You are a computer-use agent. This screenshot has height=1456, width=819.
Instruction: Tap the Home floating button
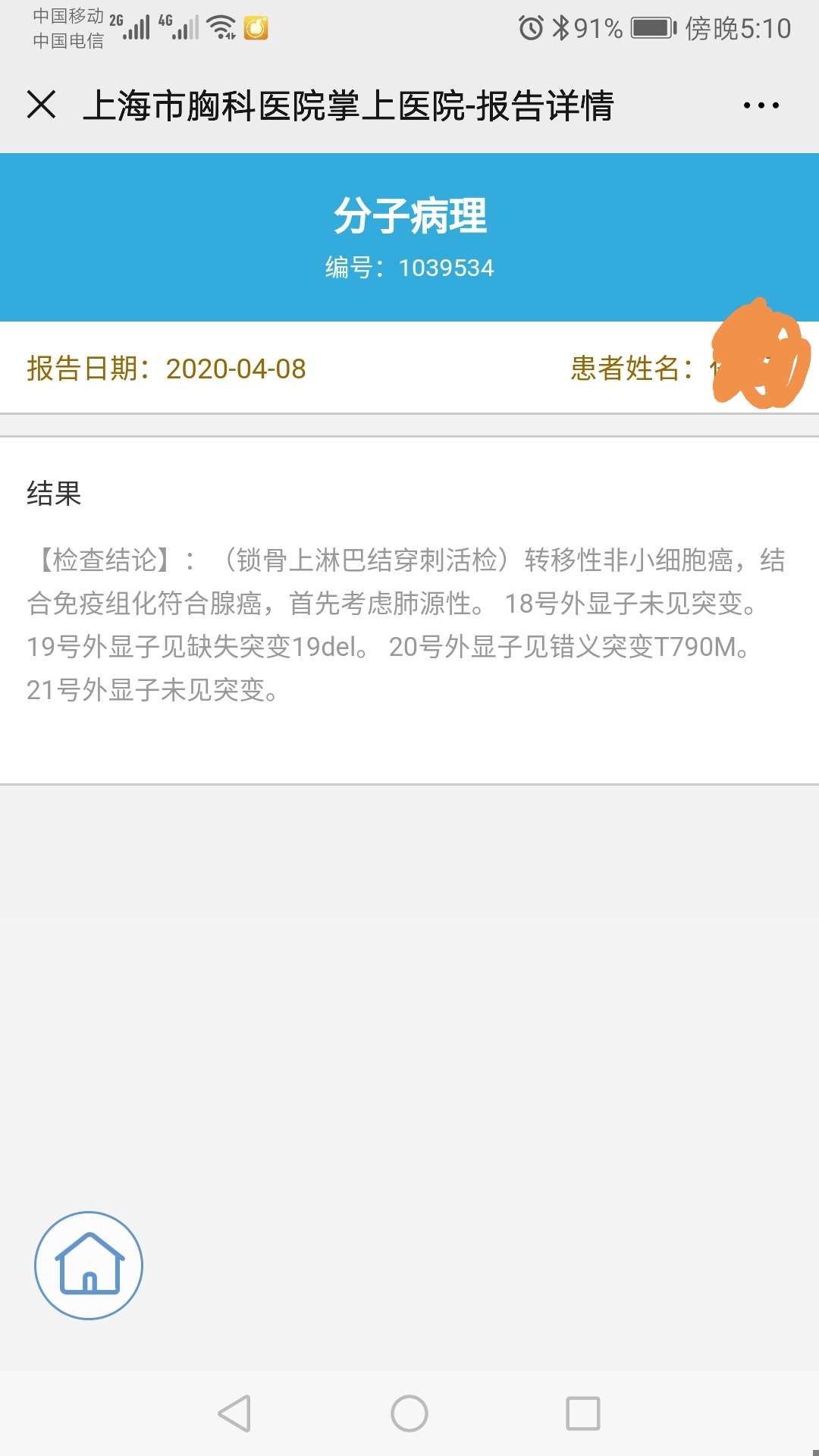[x=89, y=1266]
